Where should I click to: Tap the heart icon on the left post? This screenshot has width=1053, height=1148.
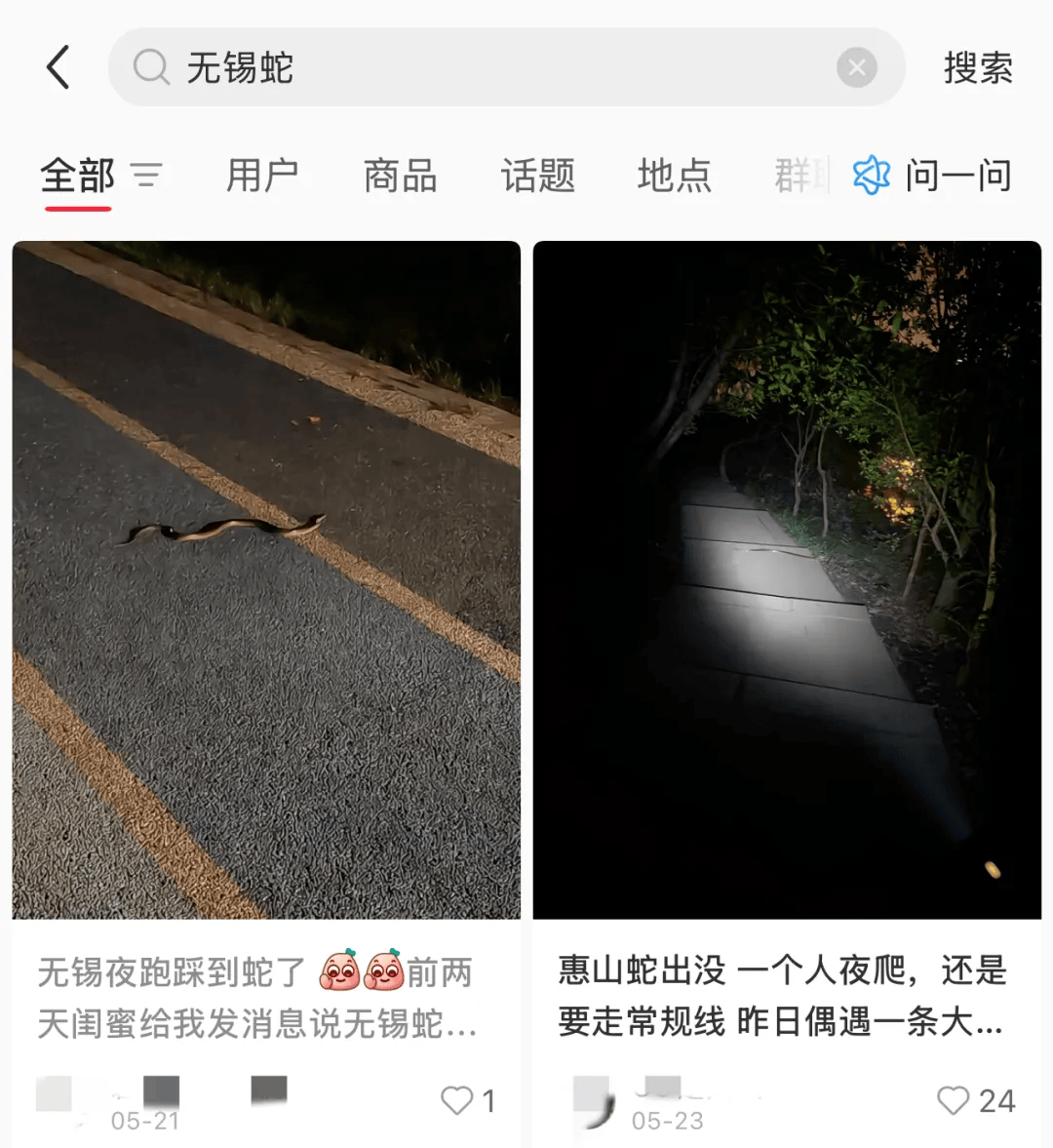click(455, 1100)
